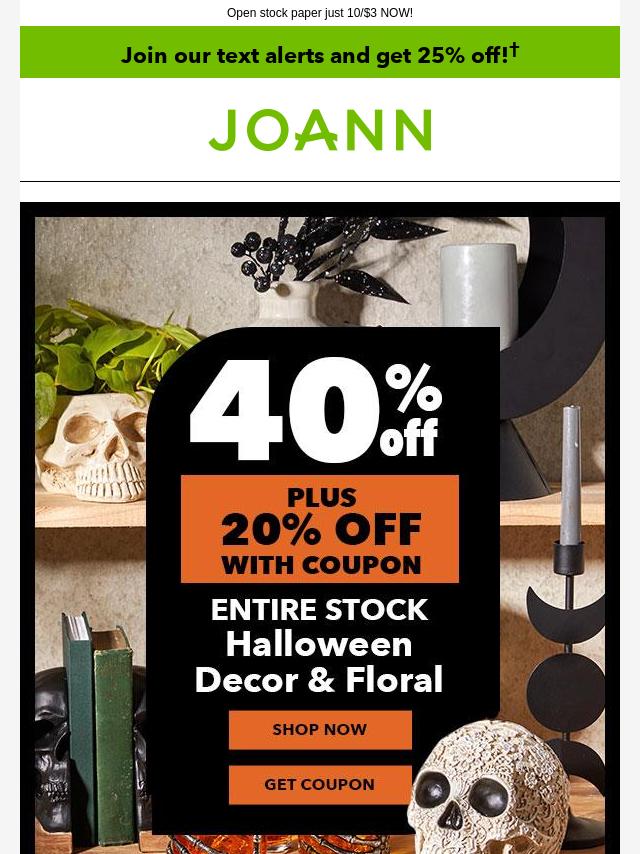This screenshot has height=854, width=640.
Task: Open the open stock paper offer link
Action: (x=320, y=13)
